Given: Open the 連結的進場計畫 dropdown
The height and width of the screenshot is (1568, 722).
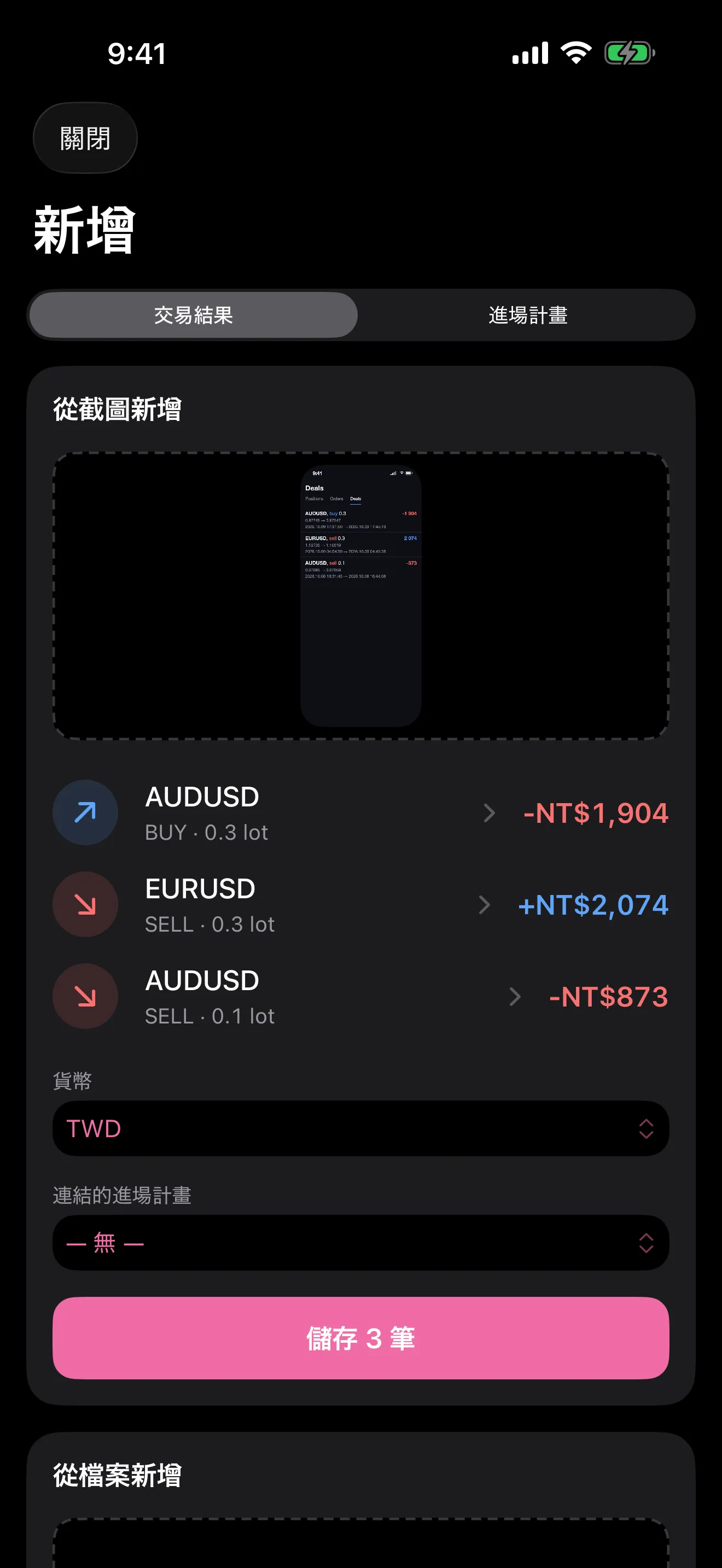Looking at the screenshot, I should pyautogui.click(x=361, y=1243).
